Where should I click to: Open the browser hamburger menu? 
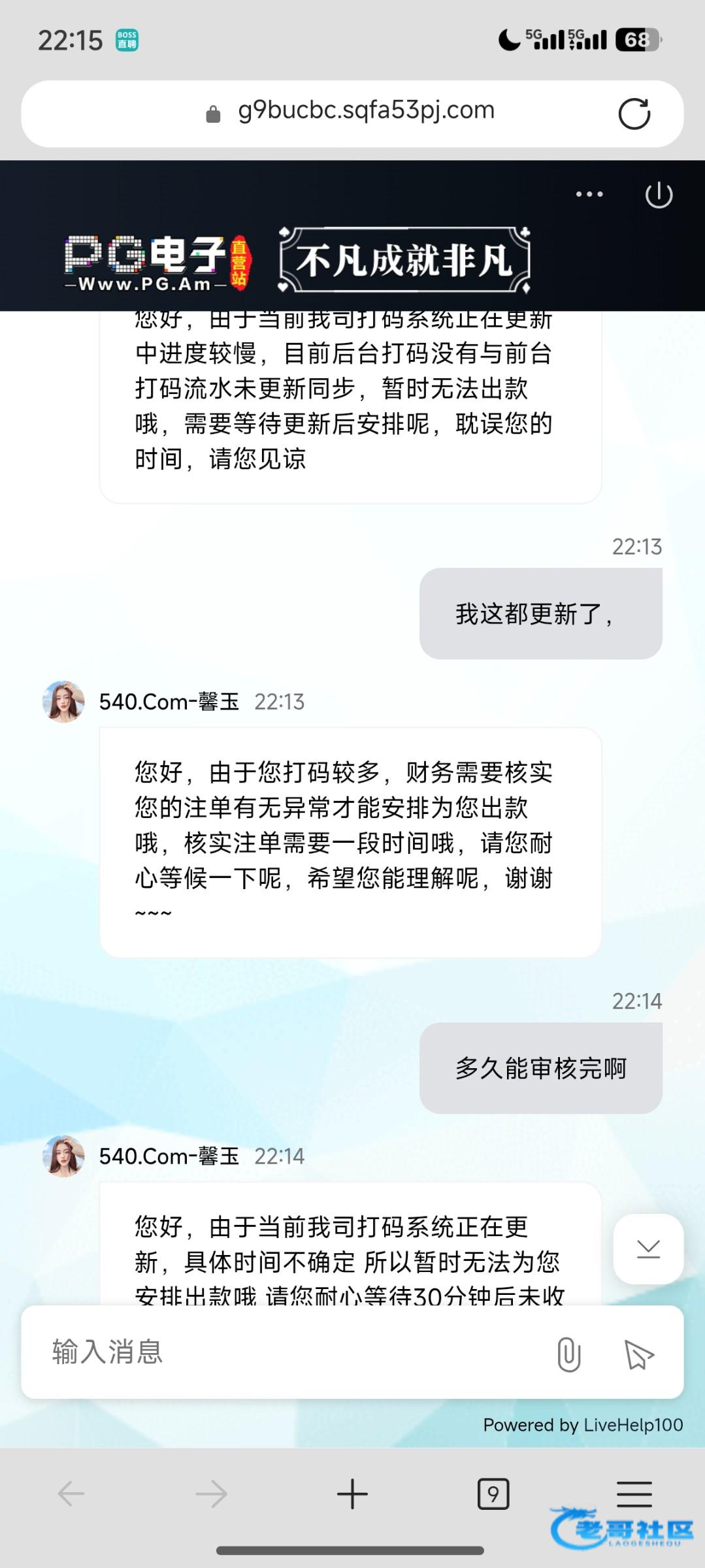(634, 1494)
